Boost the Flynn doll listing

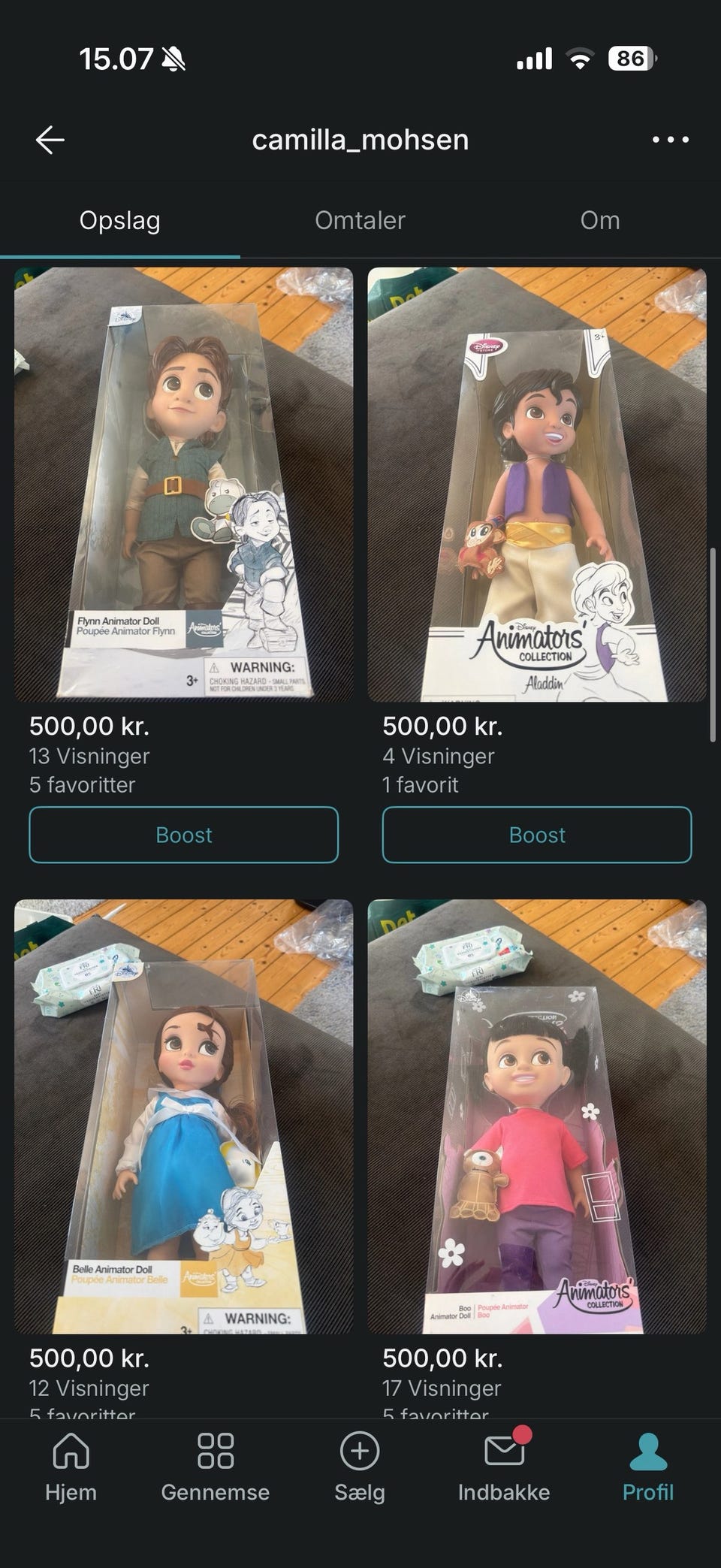coord(183,835)
